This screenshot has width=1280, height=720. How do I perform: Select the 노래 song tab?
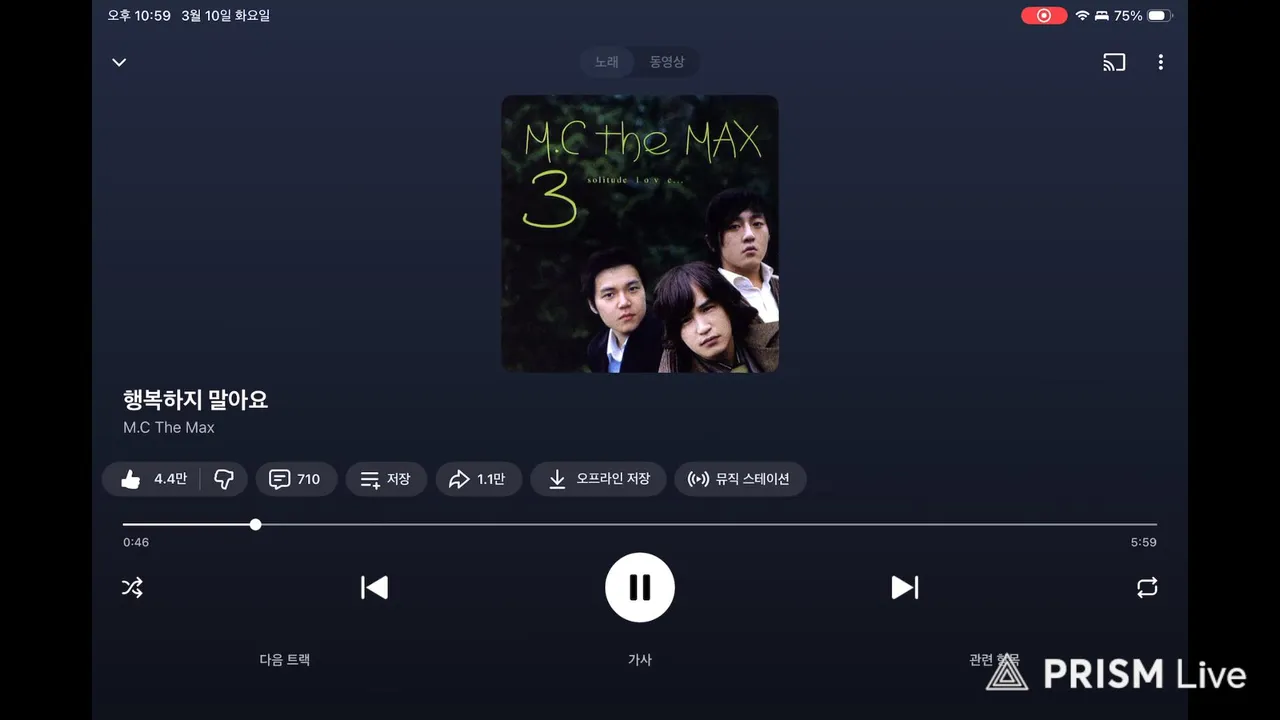tap(607, 62)
